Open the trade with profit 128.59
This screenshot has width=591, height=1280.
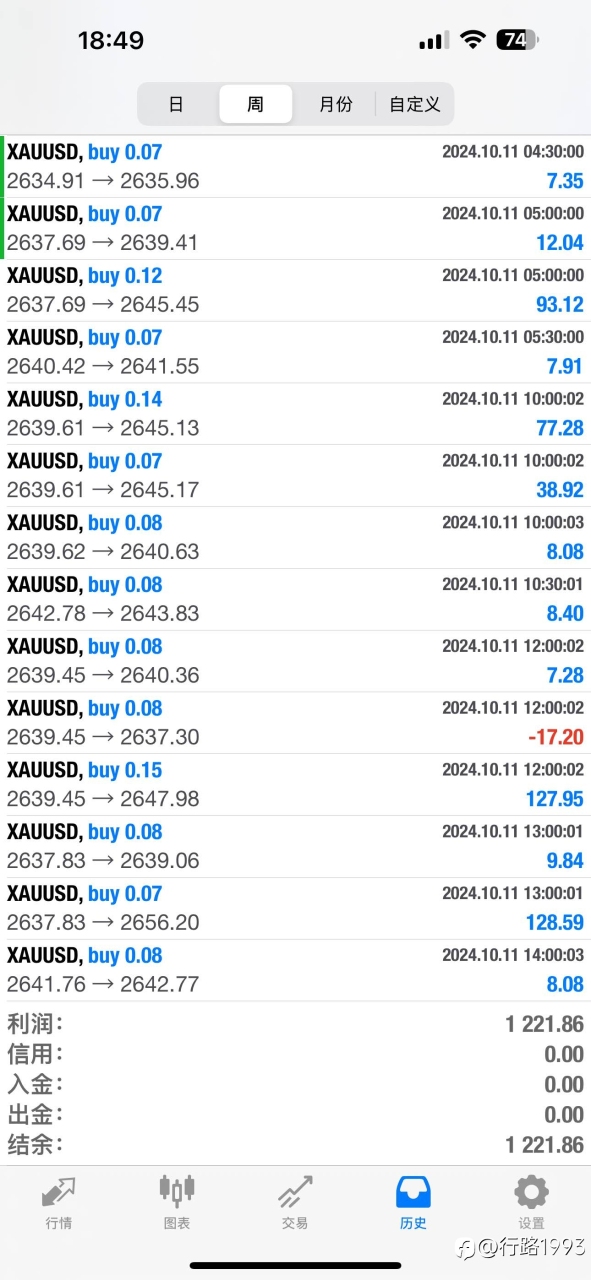(295, 909)
